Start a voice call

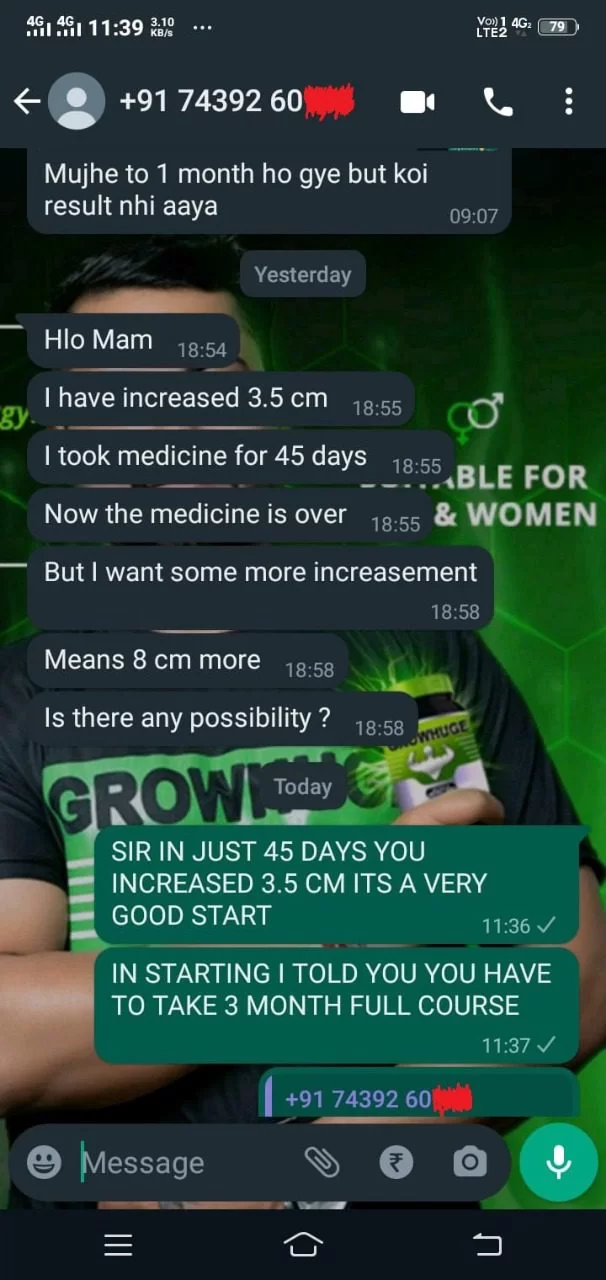point(497,101)
